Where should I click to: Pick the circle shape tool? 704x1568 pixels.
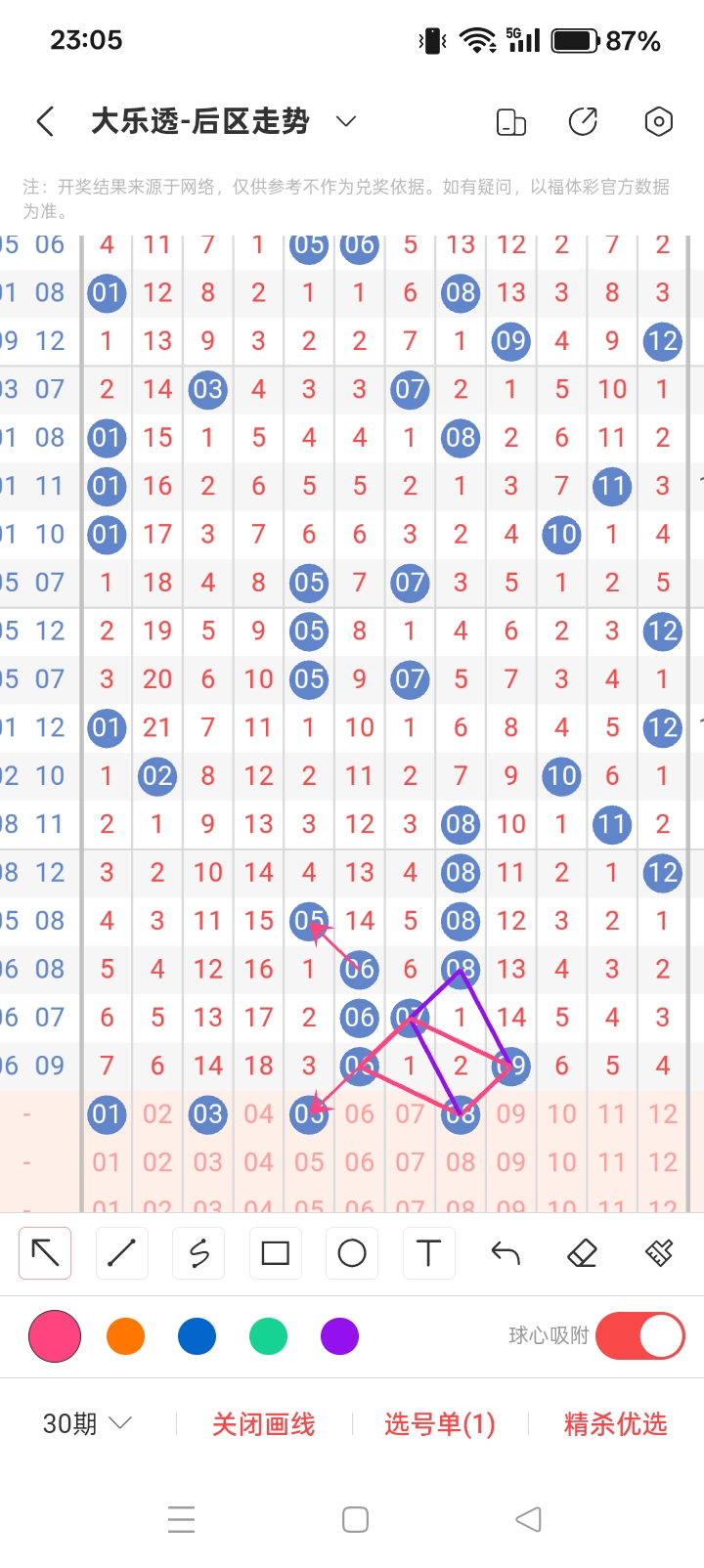[352, 1253]
